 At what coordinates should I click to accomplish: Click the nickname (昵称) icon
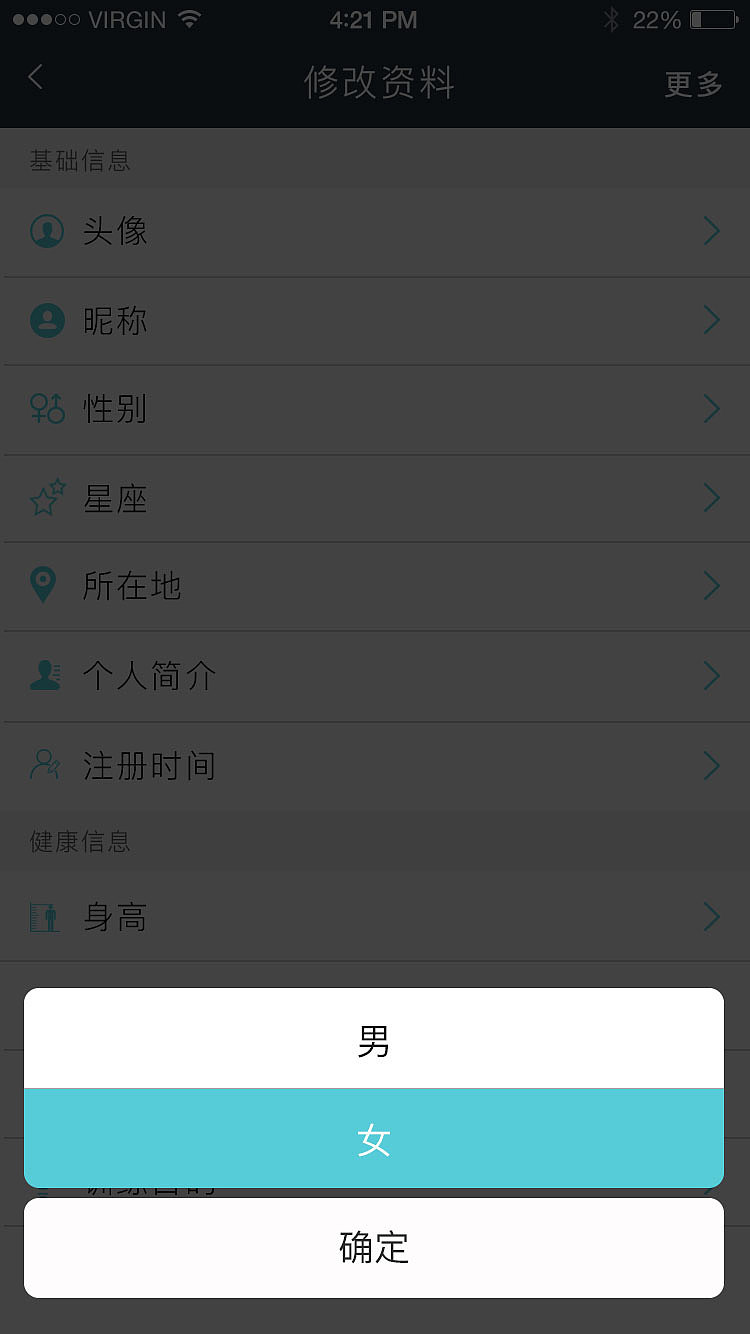point(46,320)
